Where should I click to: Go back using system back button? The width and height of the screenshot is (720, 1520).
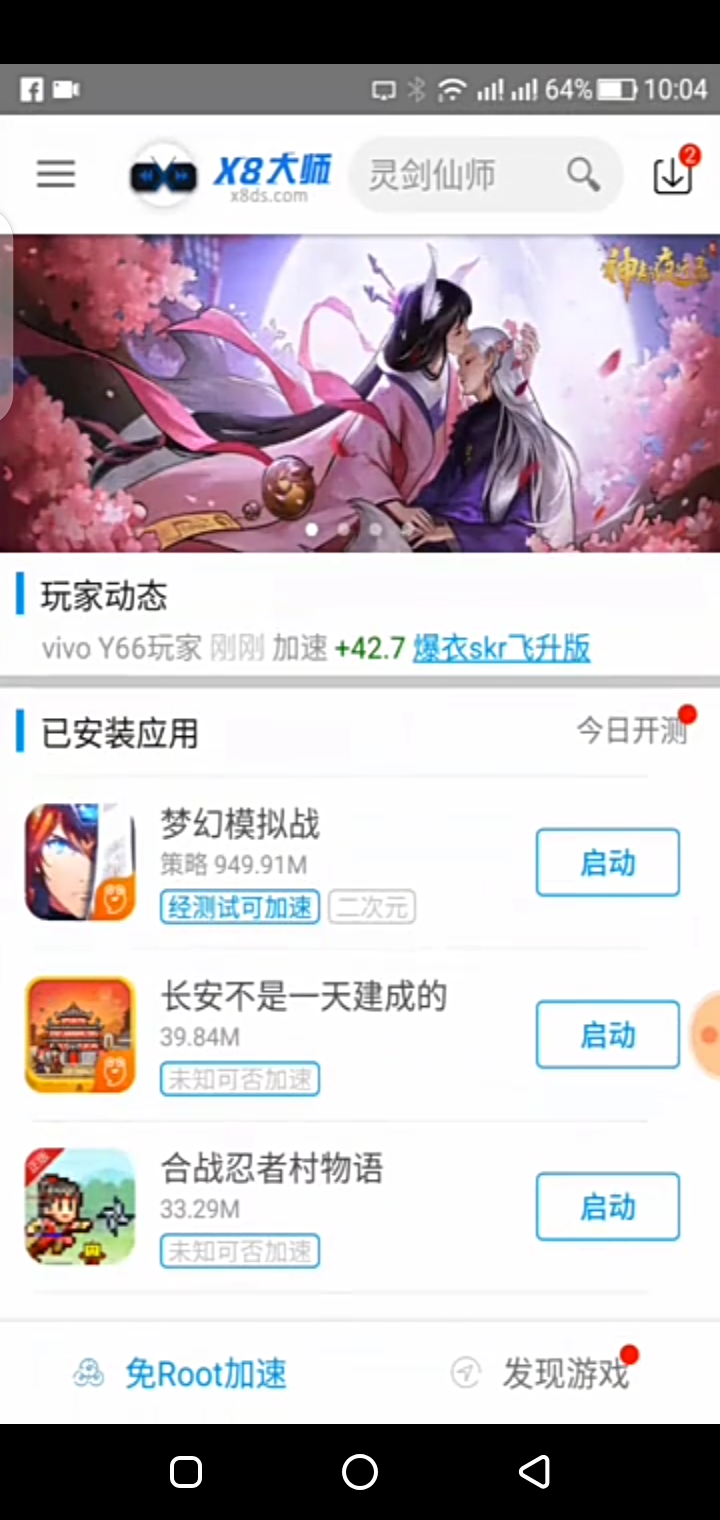(x=534, y=1471)
